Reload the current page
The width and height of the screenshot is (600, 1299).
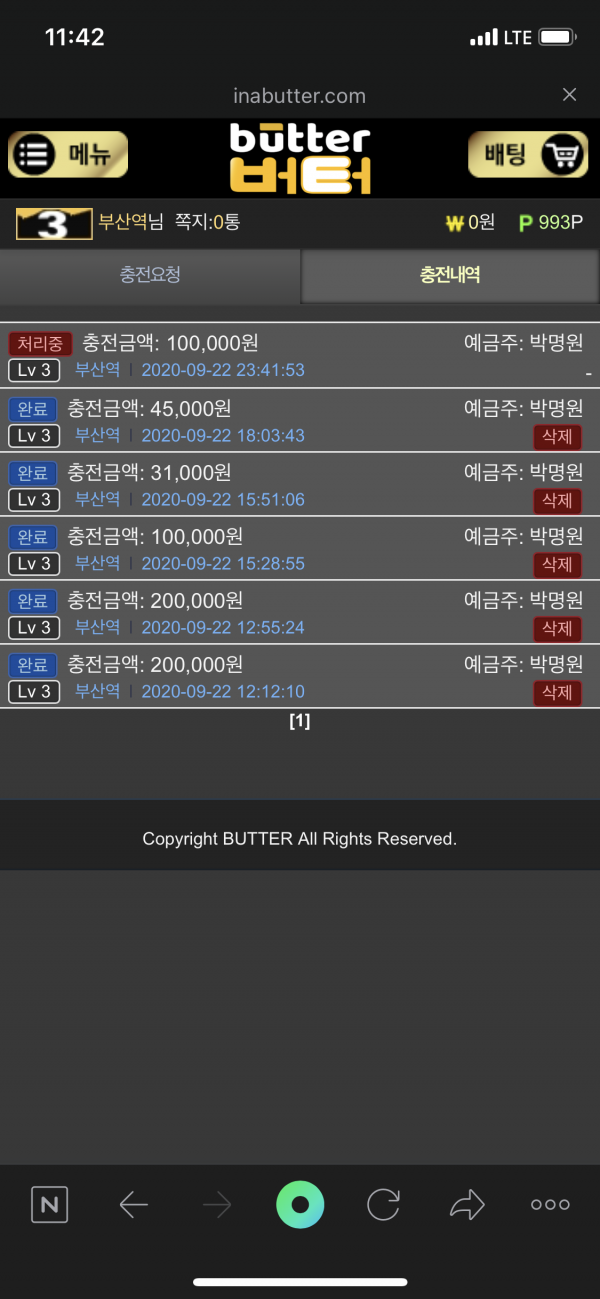point(383,1205)
